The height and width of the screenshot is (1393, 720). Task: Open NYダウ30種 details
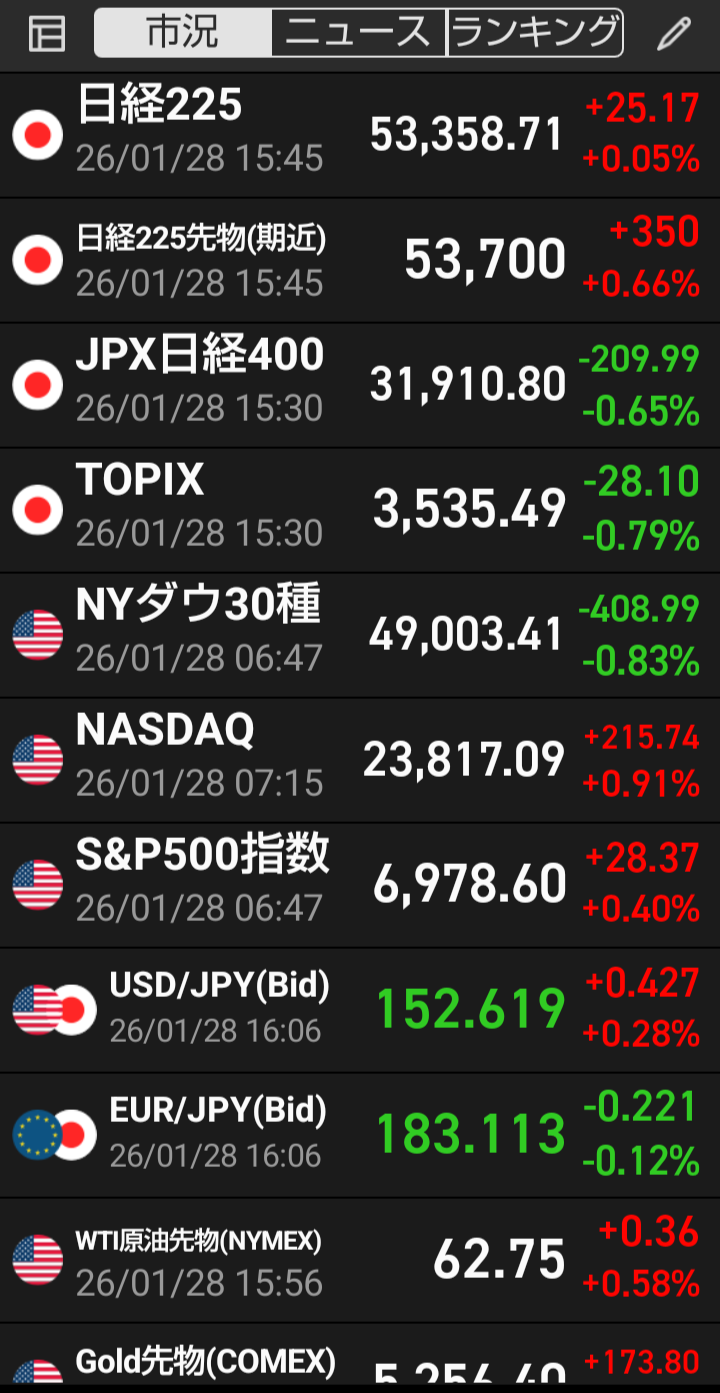[360, 636]
